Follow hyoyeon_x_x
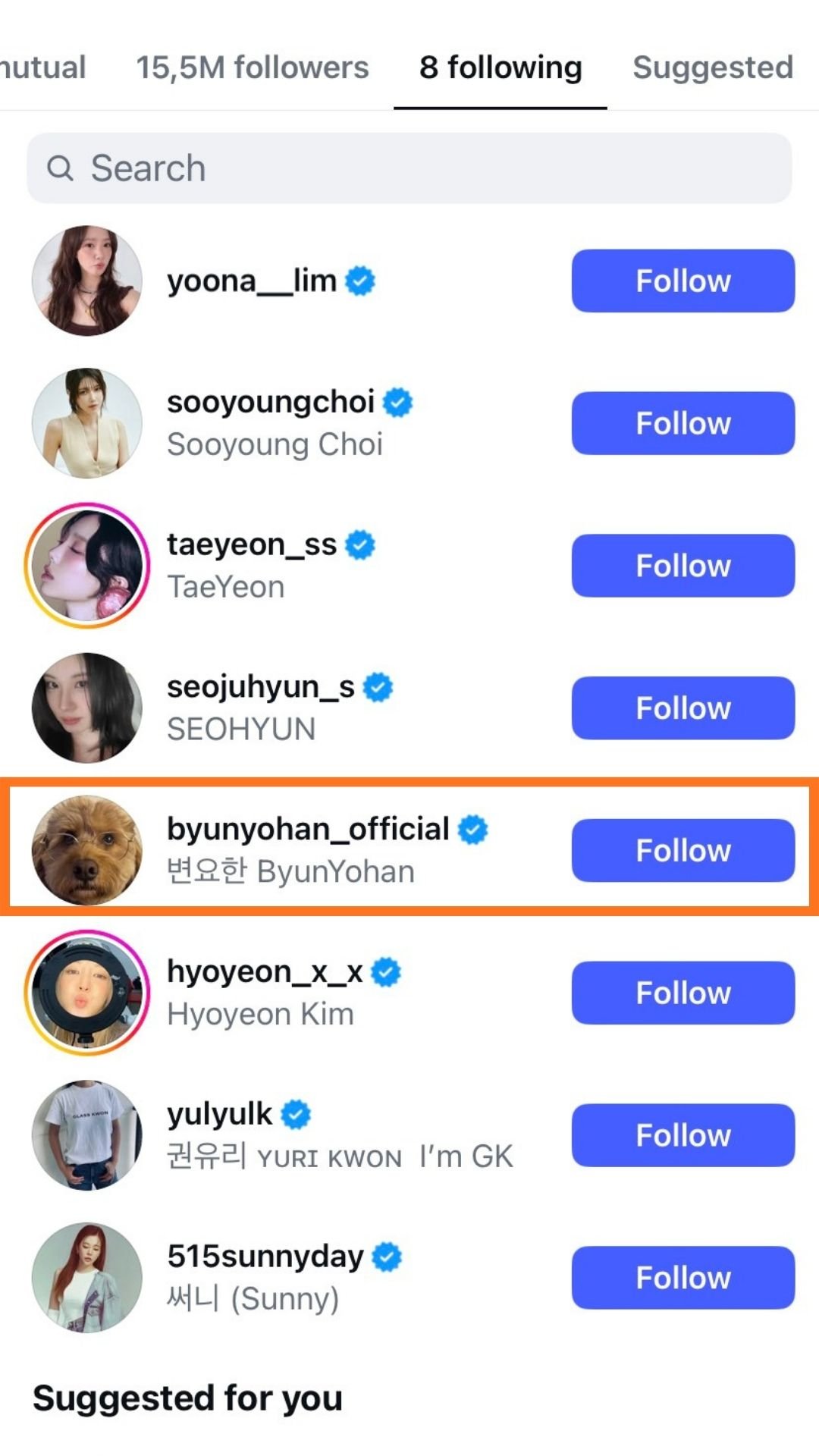 [x=682, y=993]
